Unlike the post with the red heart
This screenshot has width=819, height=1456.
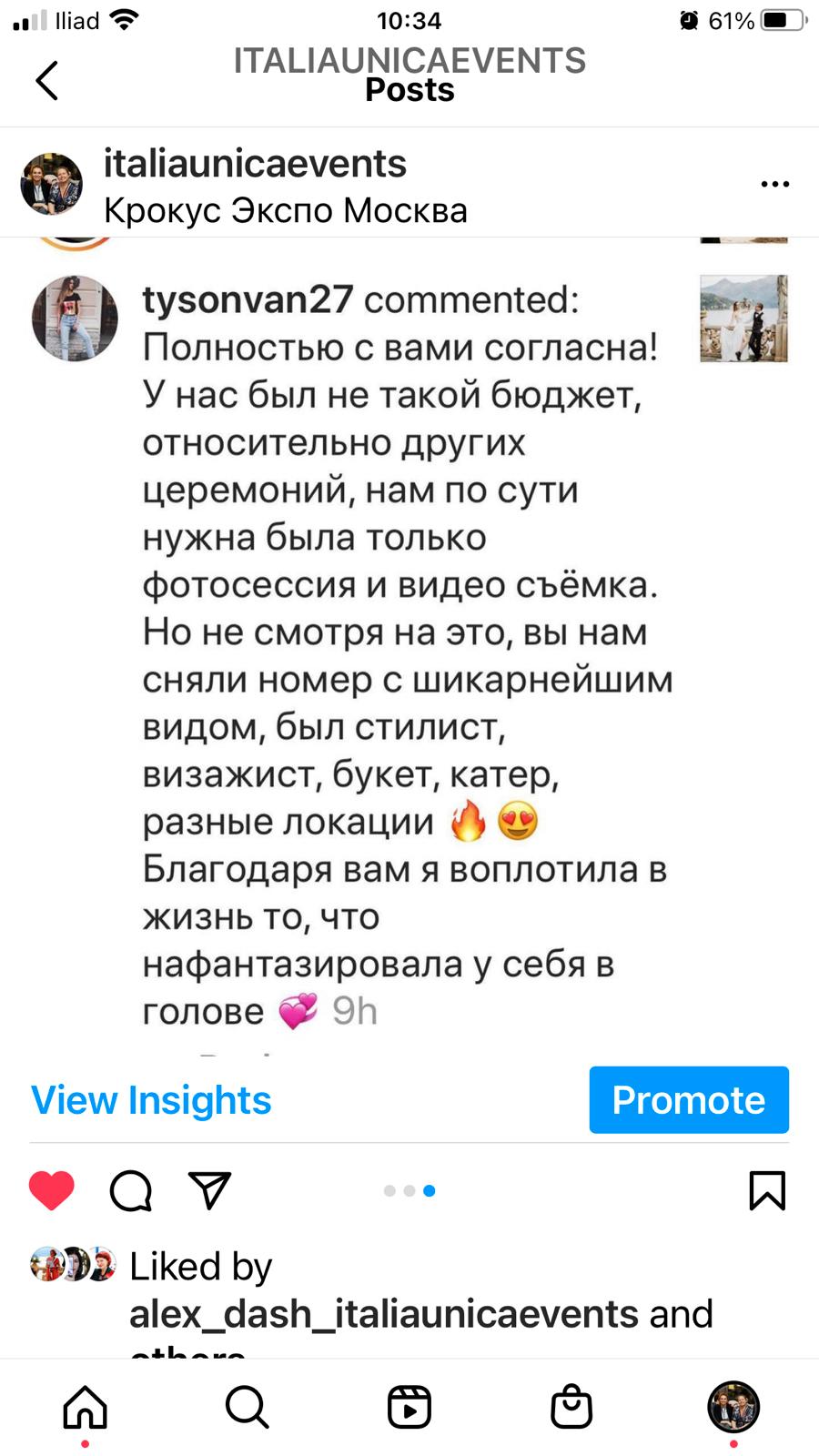(52, 1190)
